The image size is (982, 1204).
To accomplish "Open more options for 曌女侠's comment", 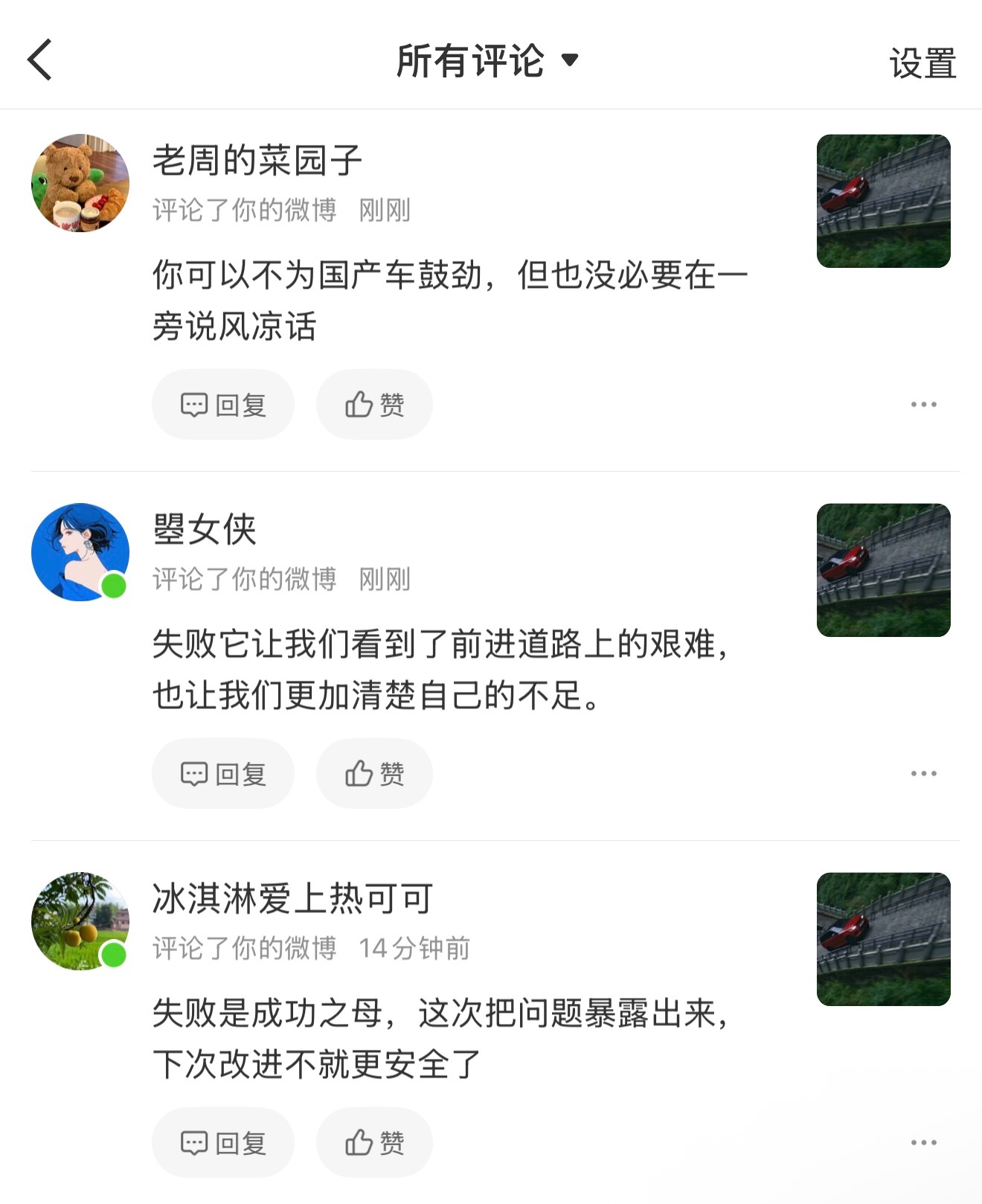I will click(925, 774).
